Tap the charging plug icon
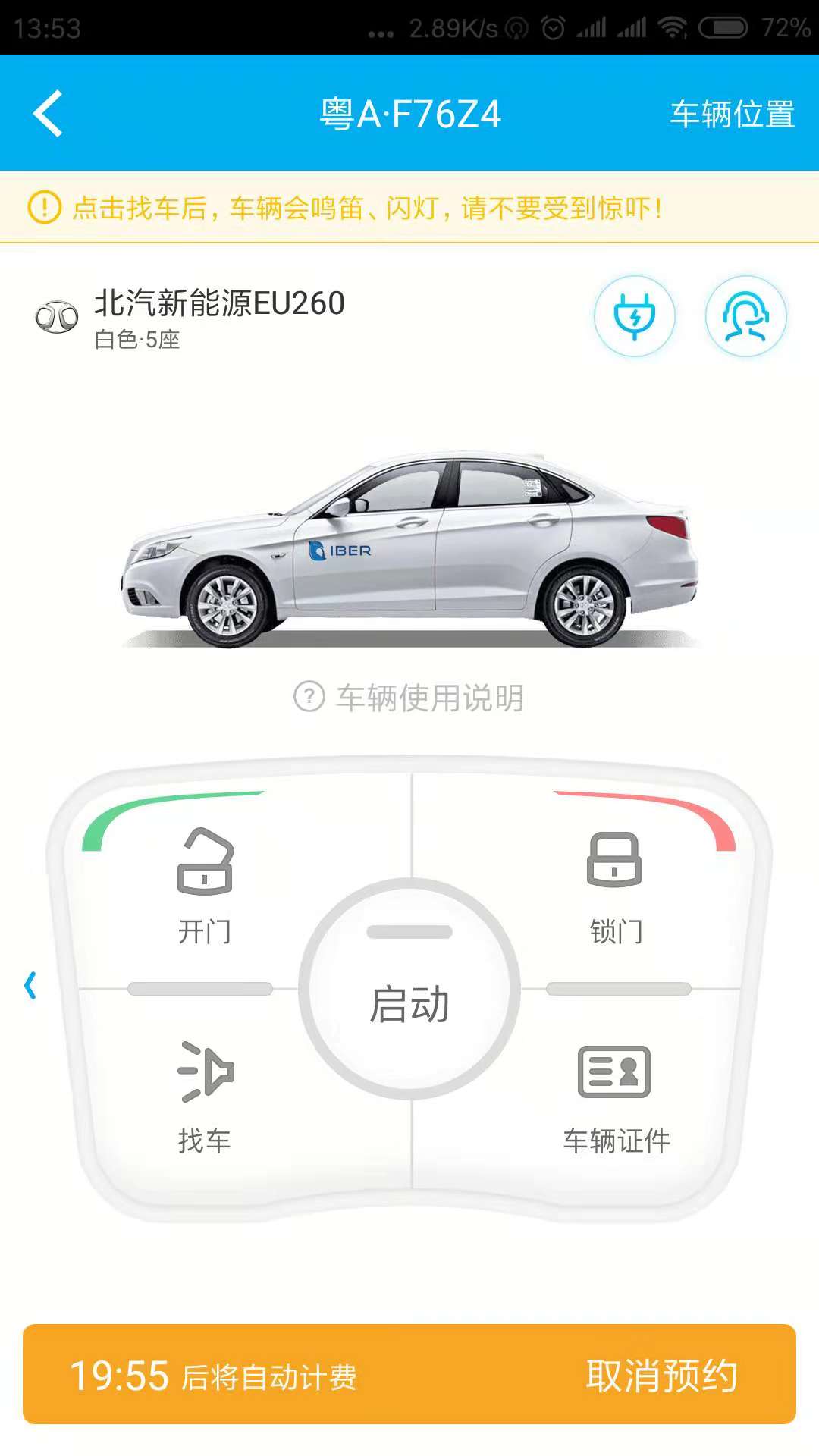819x1456 pixels. pos(634,316)
